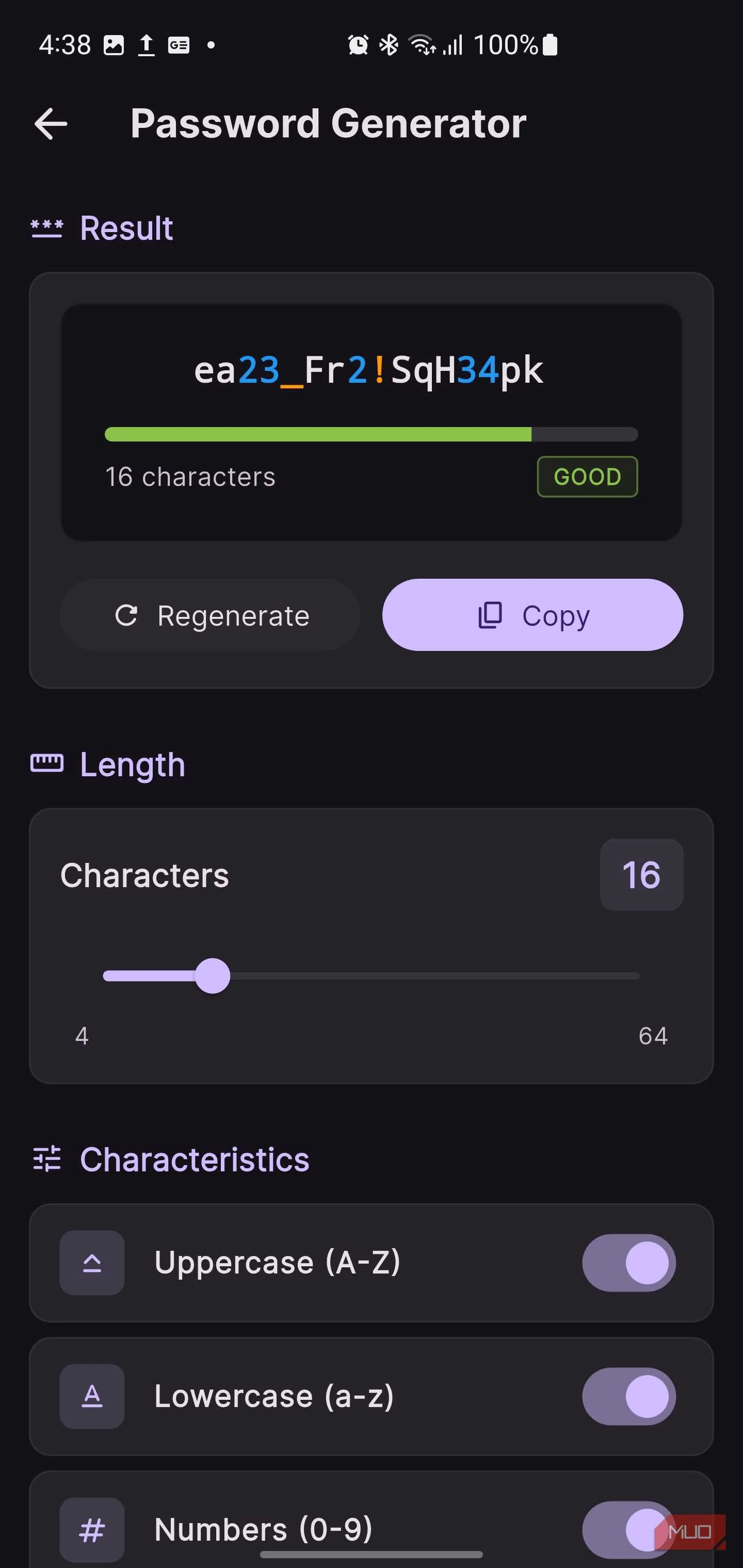The image size is (743, 1568).
Task: Click the asterisks icon beside Result
Action: 48,228
